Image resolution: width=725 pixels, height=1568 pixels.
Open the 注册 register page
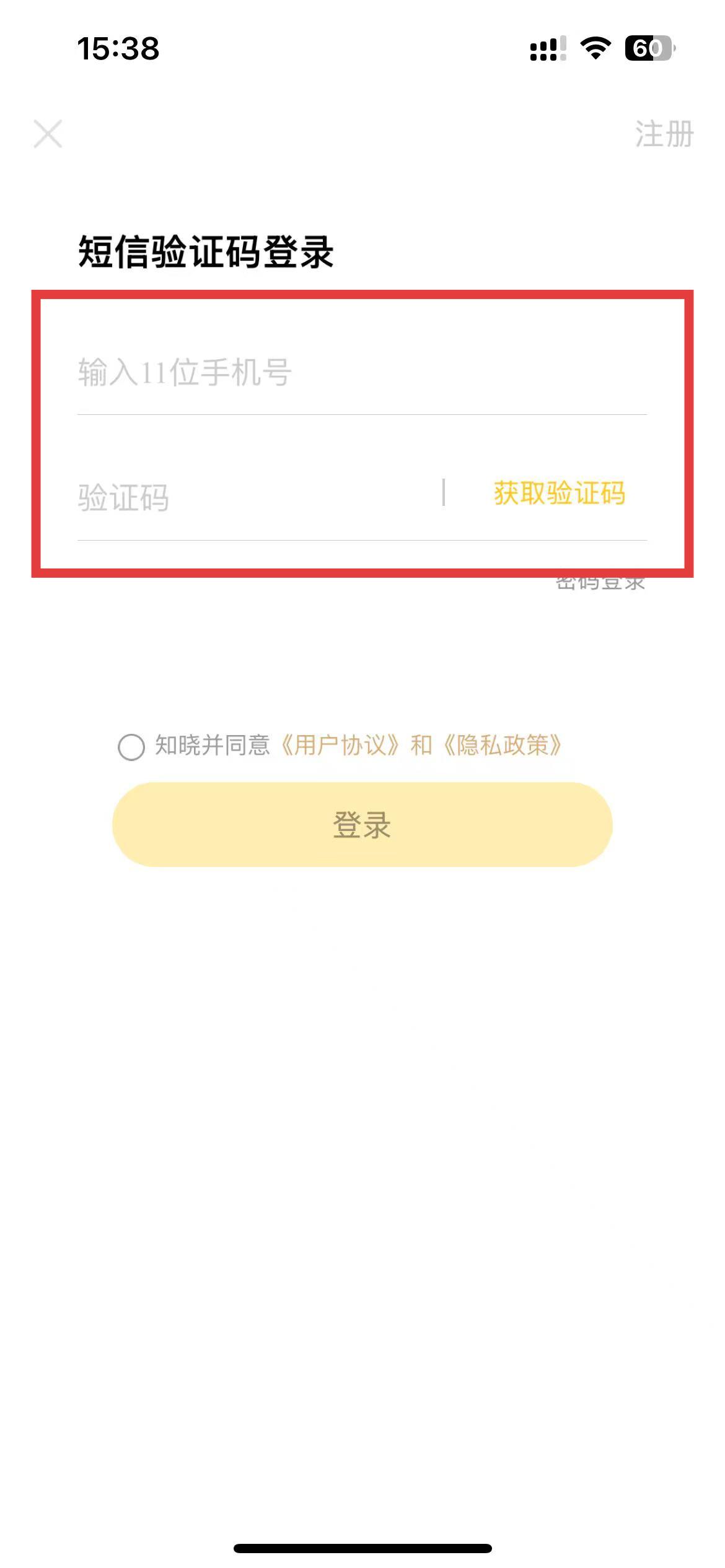click(x=664, y=134)
